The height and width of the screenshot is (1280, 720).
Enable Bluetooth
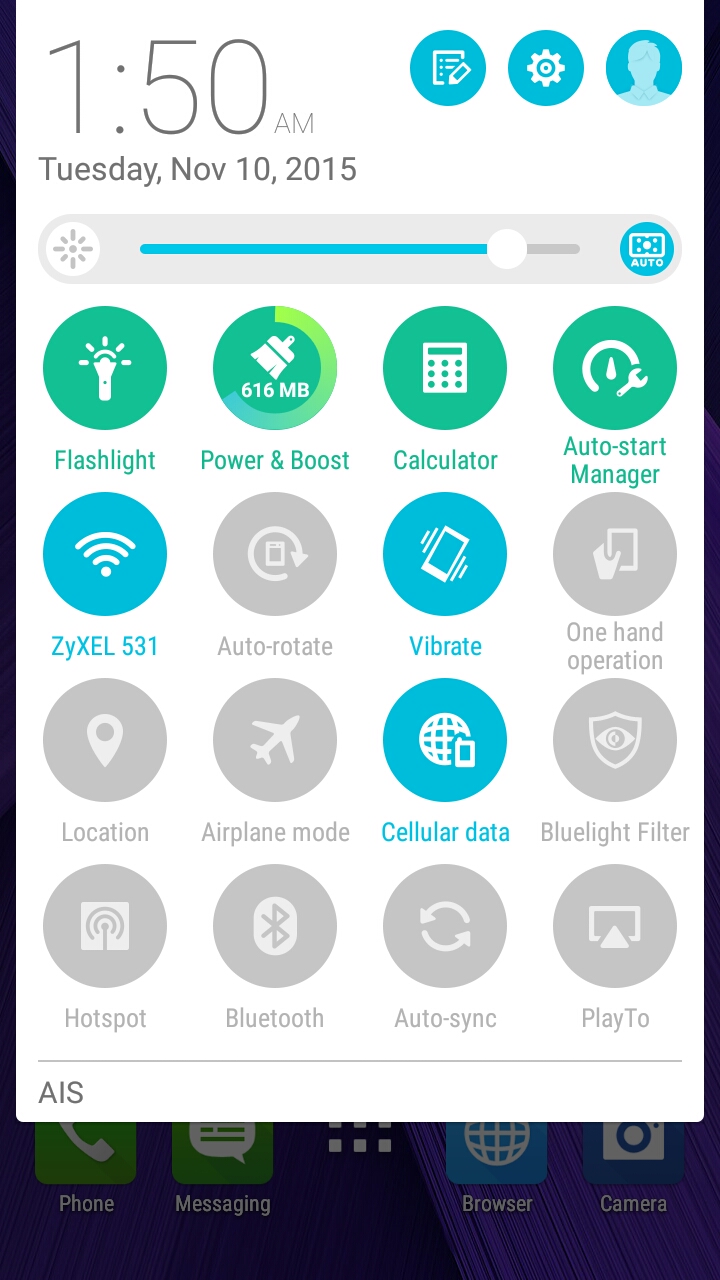pyautogui.click(x=275, y=926)
